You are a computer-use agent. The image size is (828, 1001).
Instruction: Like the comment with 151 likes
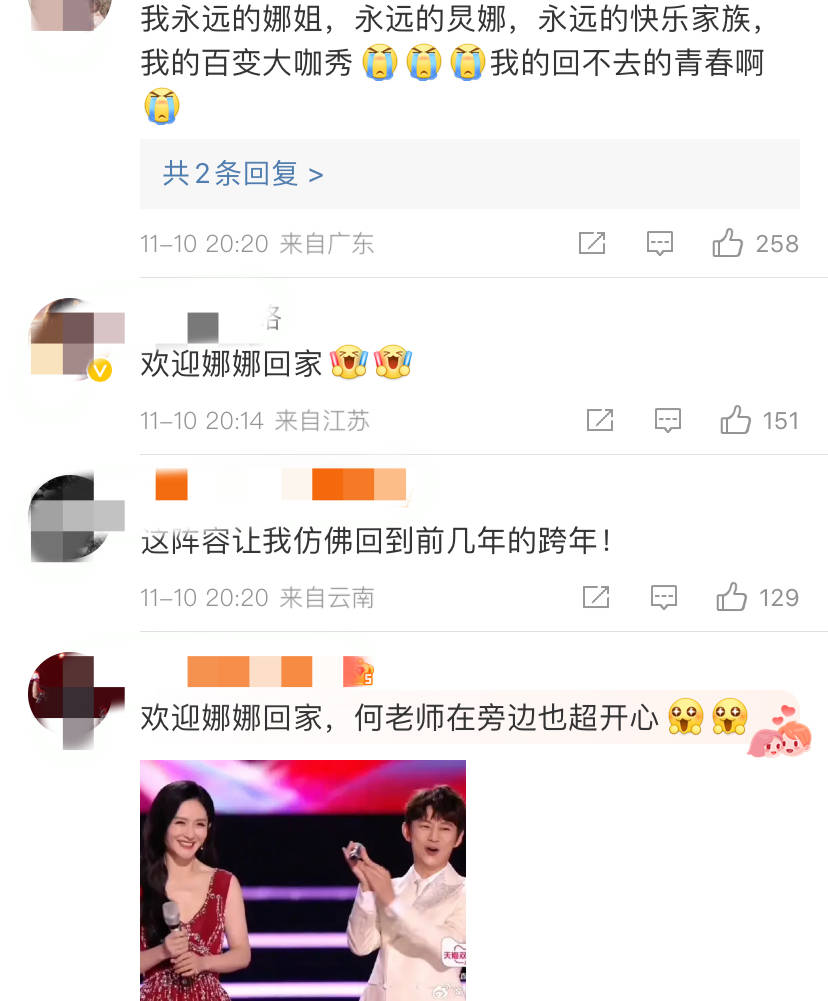pos(735,420)
